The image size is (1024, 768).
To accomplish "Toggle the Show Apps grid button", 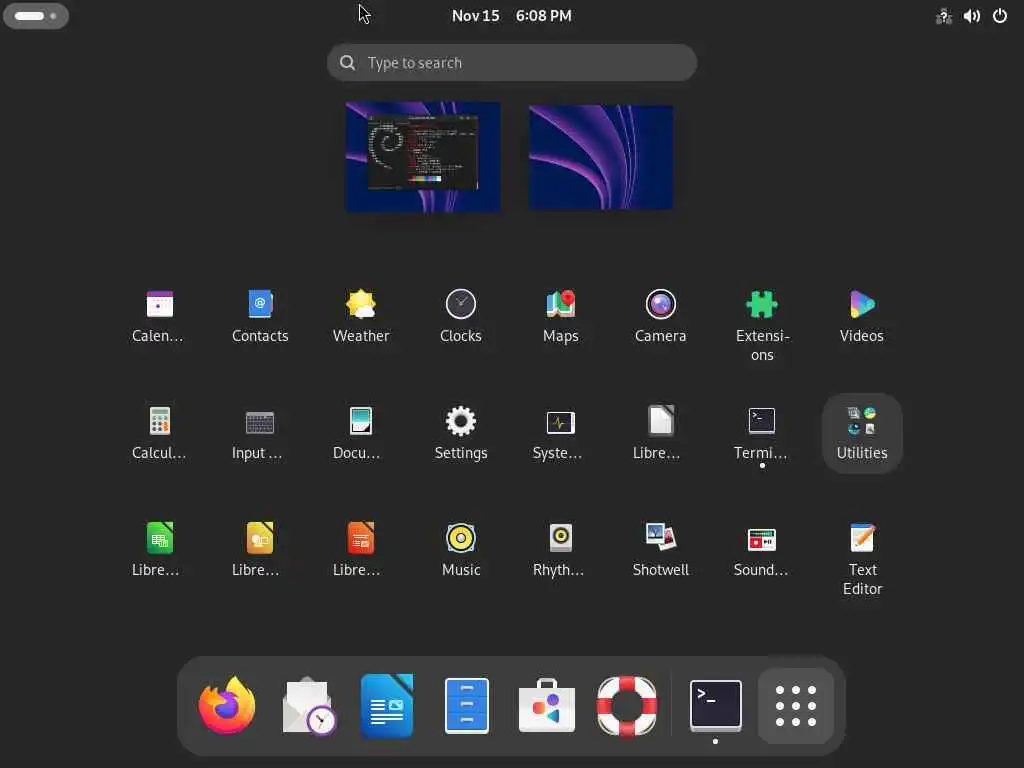I will (796, 706).
